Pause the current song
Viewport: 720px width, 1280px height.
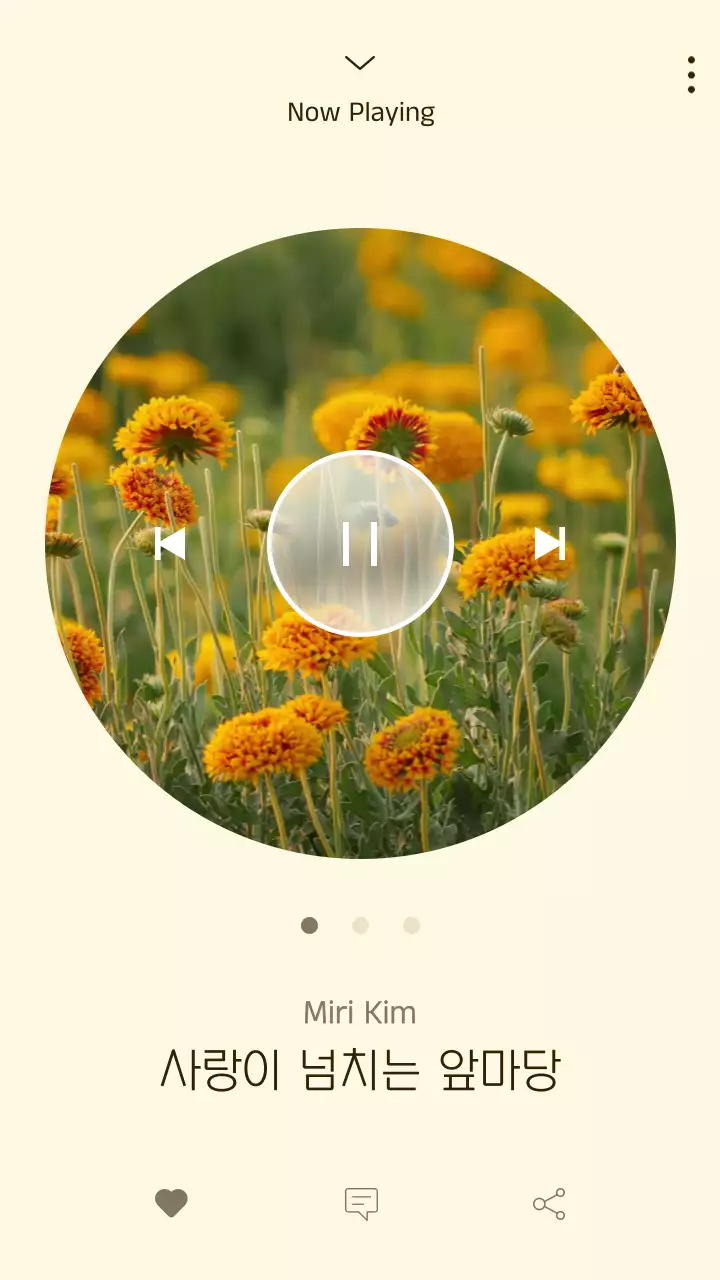coord(360,543)
